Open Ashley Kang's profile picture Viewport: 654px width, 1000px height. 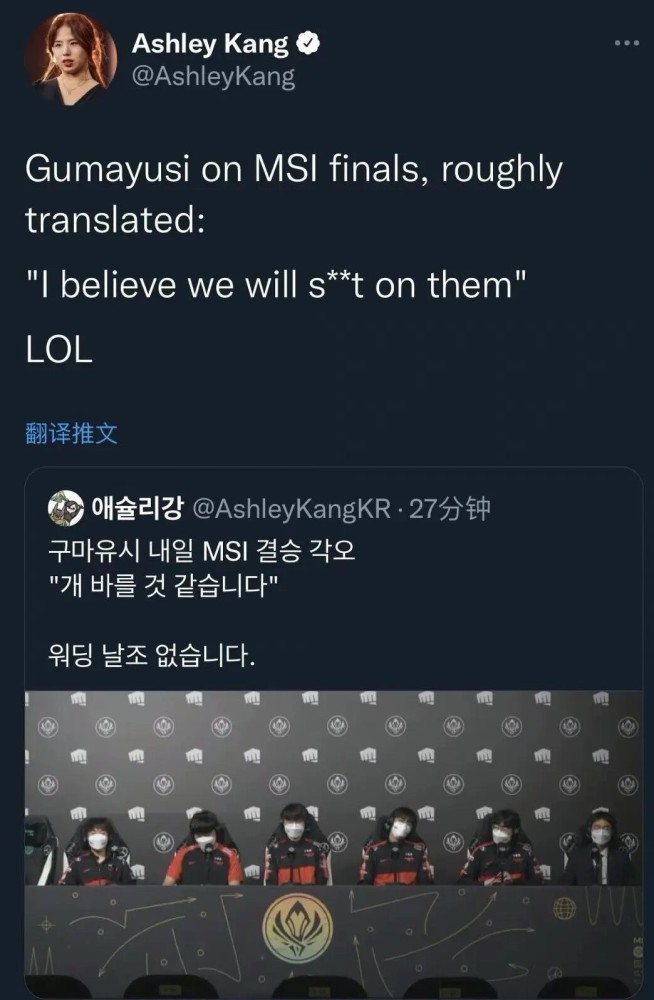coord(70,59)
